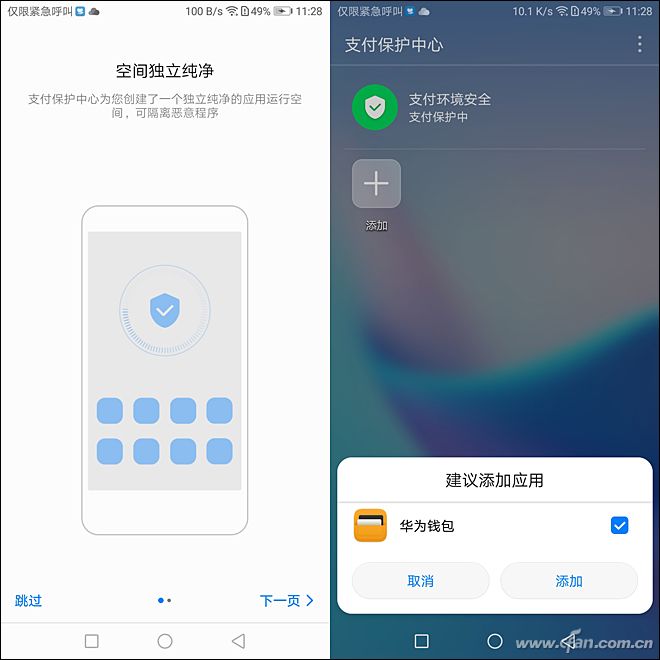The height and width of the screenshot is (660, 660).
Task: Tap the plus tile to add an app
Action: [x=376, y=184]
